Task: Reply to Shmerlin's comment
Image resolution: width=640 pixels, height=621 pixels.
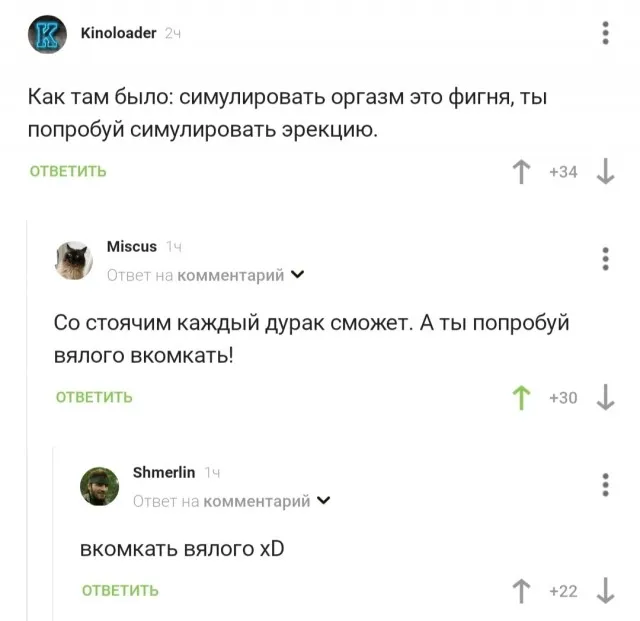Action: click(x=120, y=590)
